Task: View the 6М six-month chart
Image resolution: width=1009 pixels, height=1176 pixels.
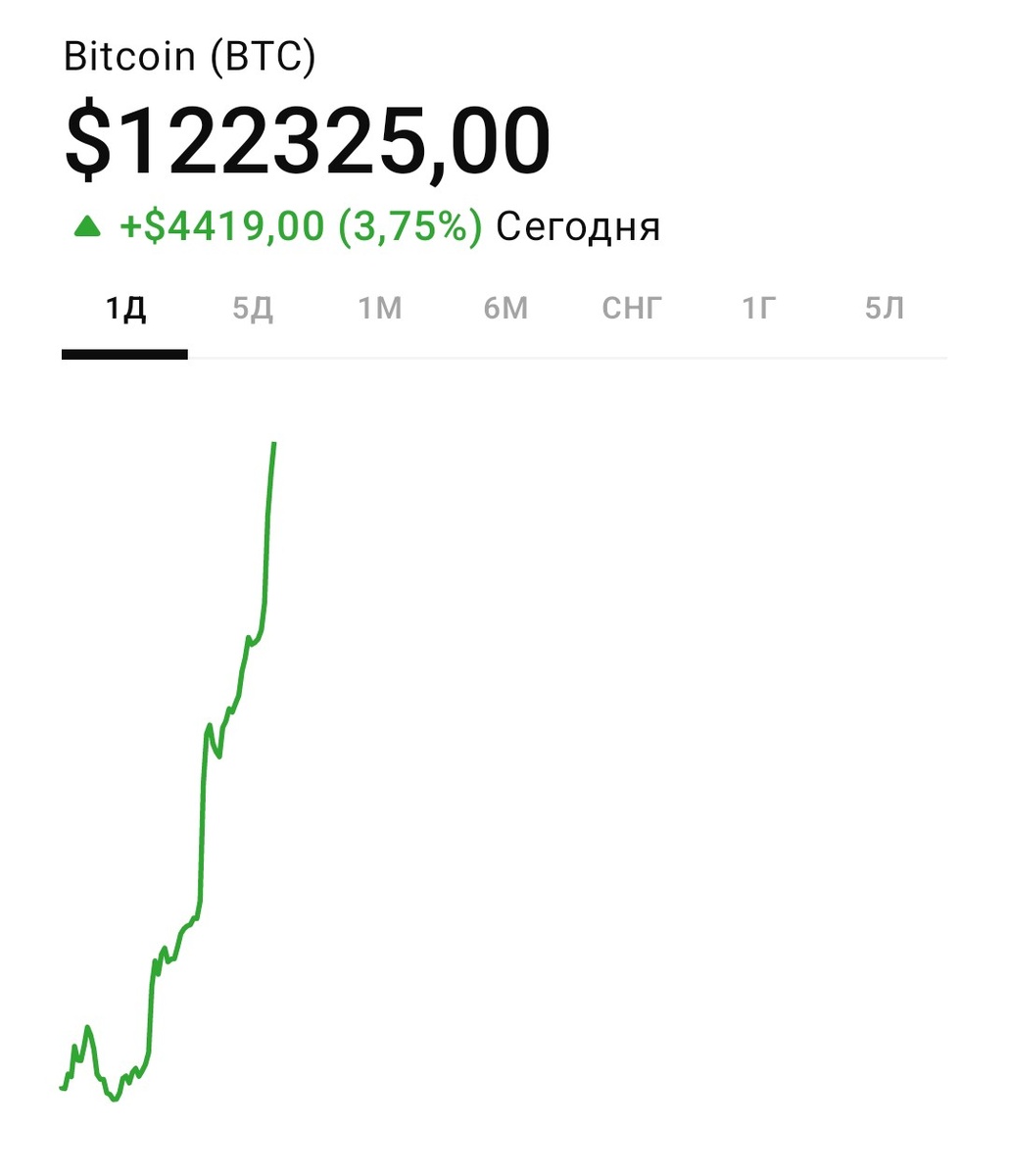Action: (504, 309)
